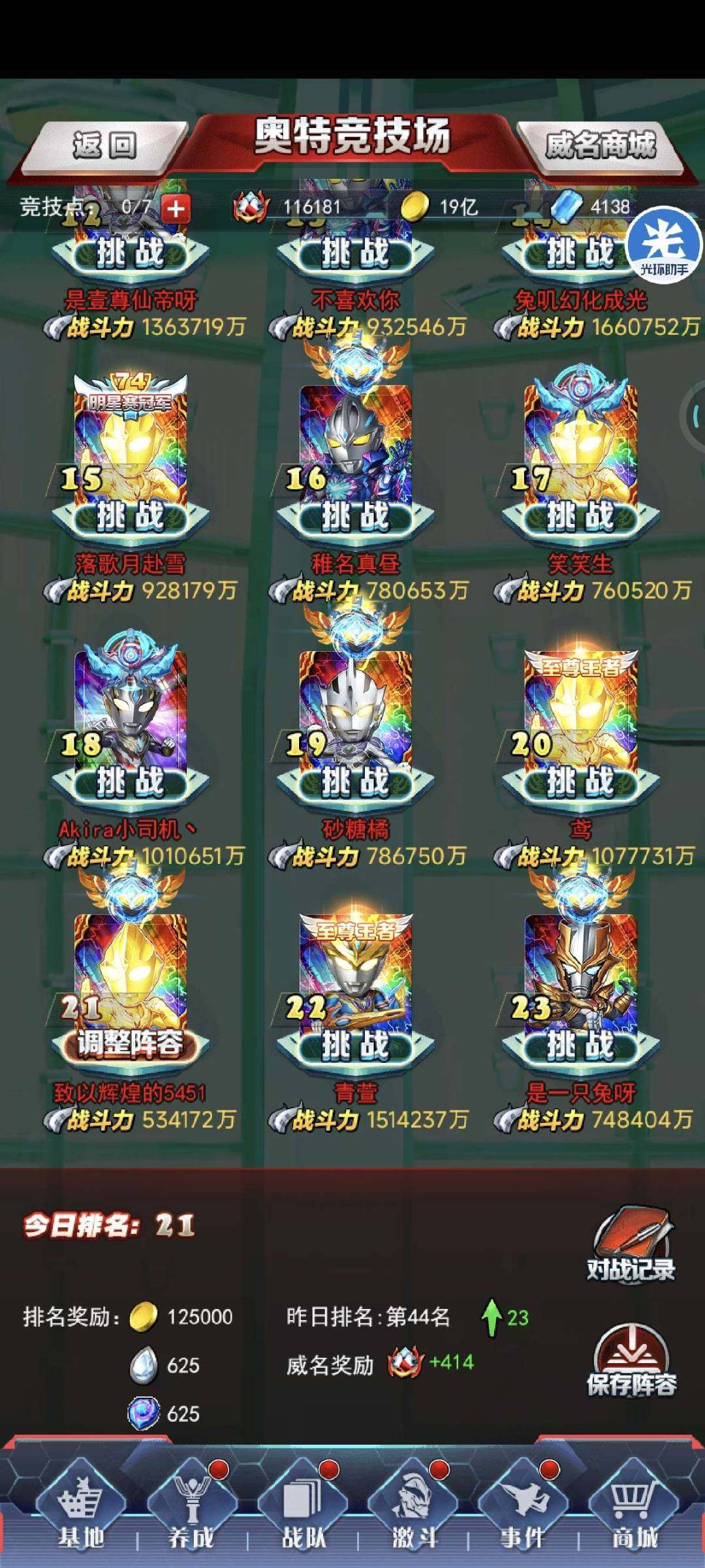
Task: Save lineup with 保存阵容
Action: point(631,1361)
